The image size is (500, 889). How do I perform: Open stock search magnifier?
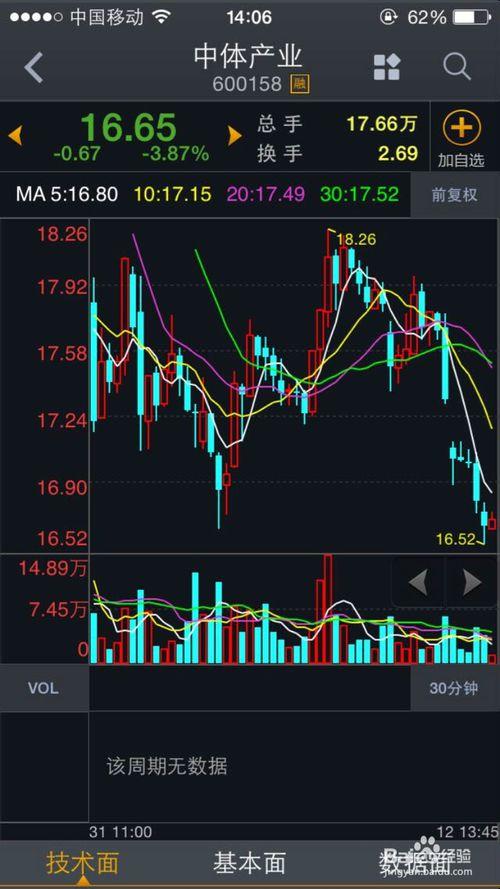coord(457,67)
